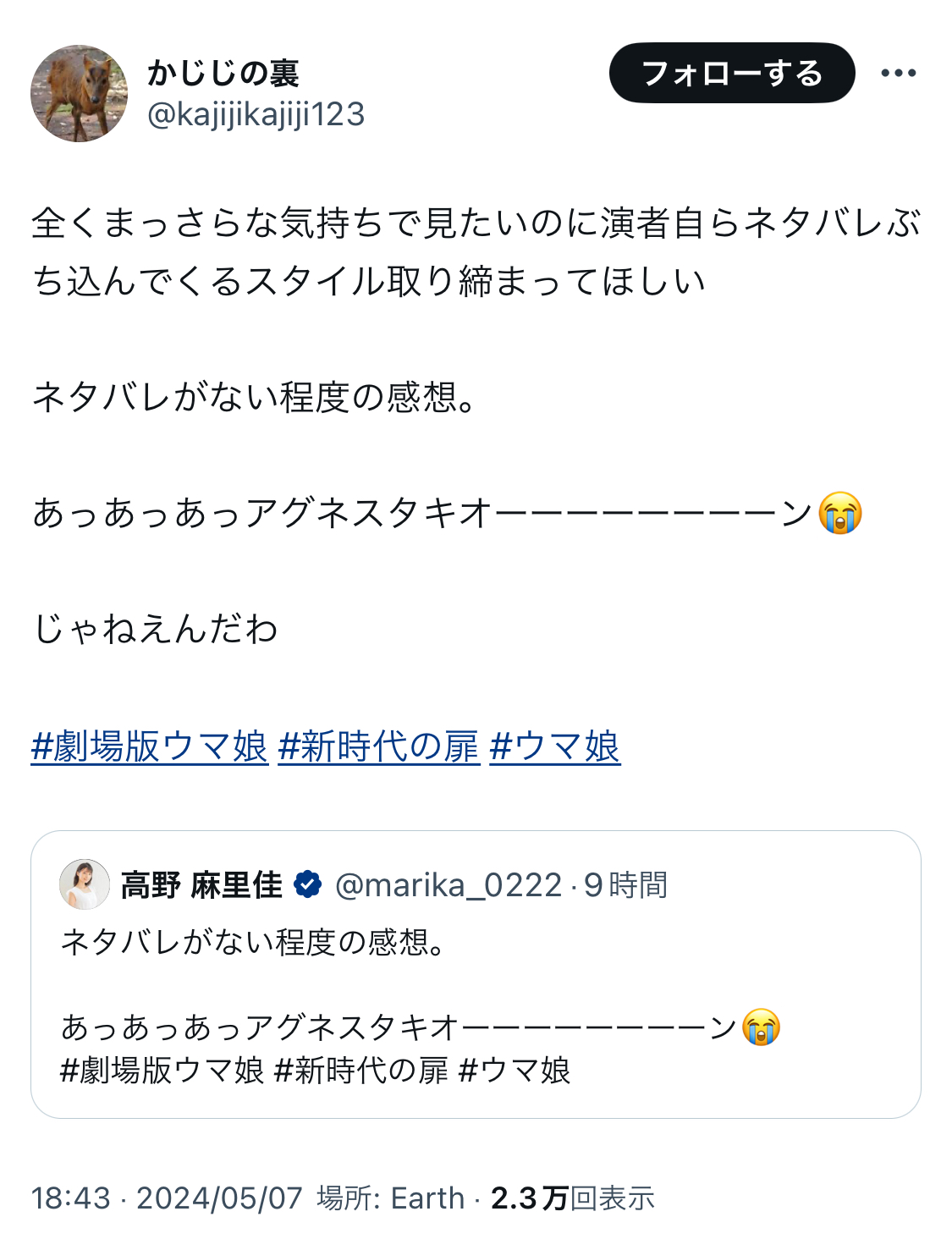Open the three-dot overflow menu
This screenshot has width=952, height=1239.
[x=898, y=74]
